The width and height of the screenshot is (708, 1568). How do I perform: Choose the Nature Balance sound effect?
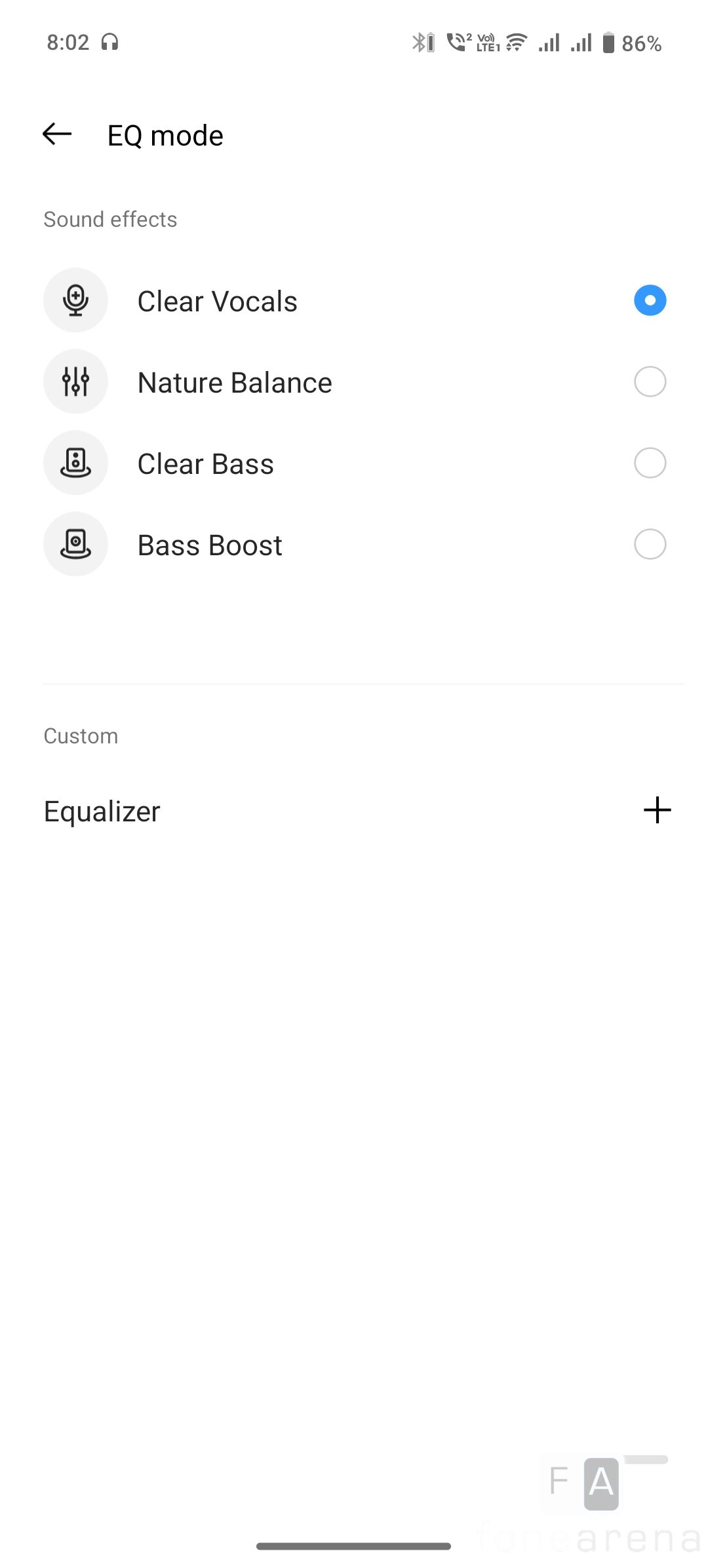click(650, 382)
